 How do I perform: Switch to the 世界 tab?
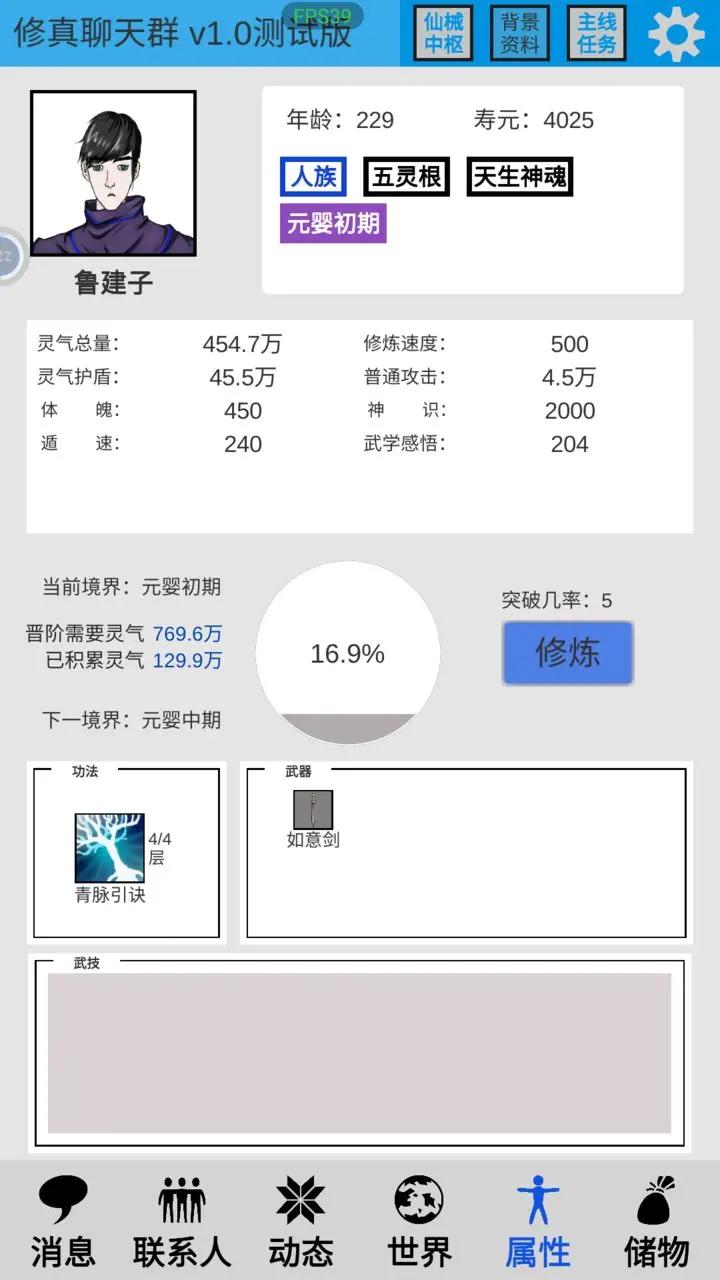click(x=419, y=1221)
